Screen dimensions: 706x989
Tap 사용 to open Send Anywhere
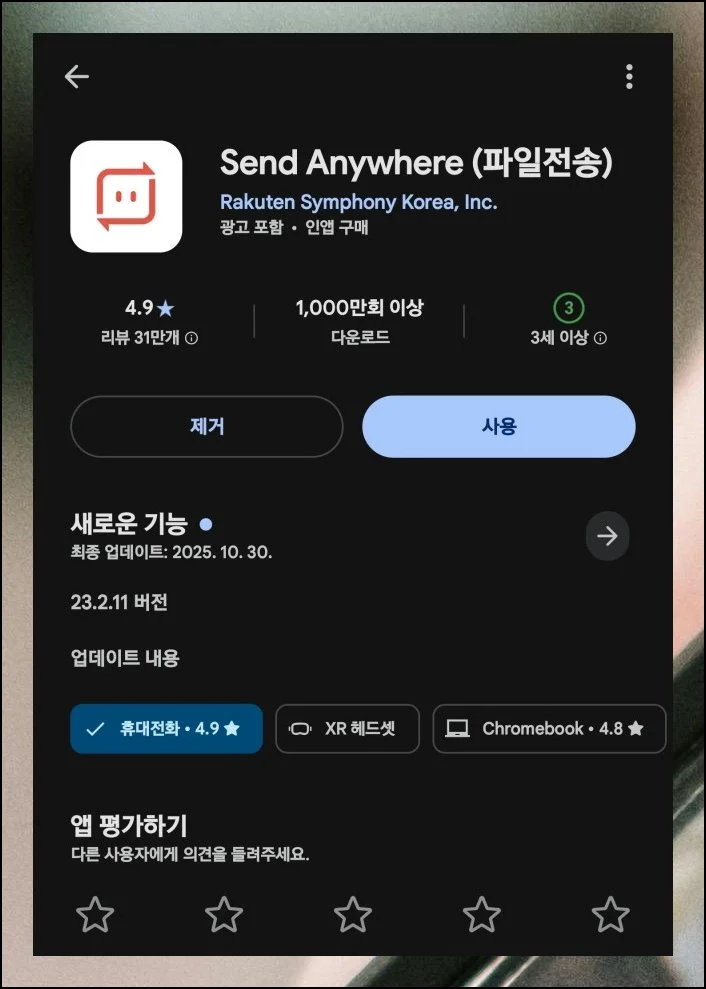[x=498, y=426]
